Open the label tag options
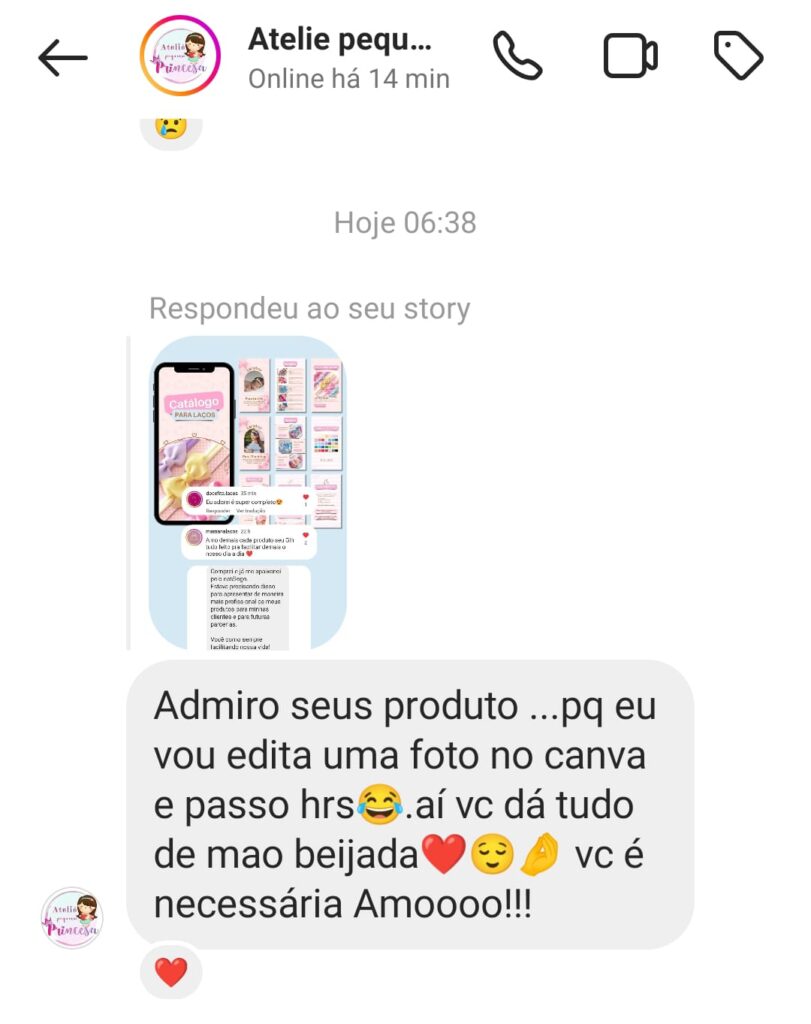This screenshot has height=1024, width=811. pos(738,56)
